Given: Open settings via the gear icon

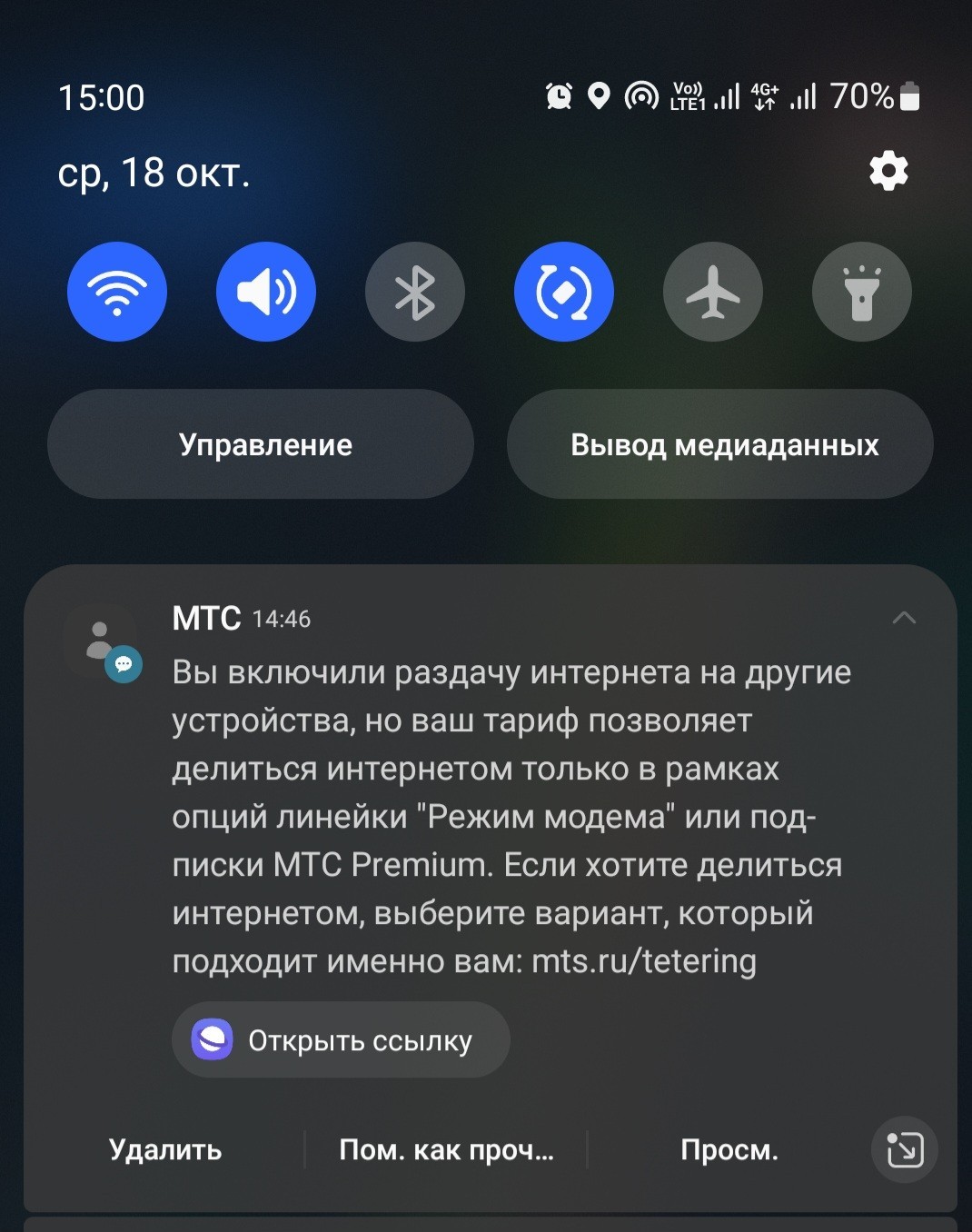Looking at the screenshot, I should point(888,171).
